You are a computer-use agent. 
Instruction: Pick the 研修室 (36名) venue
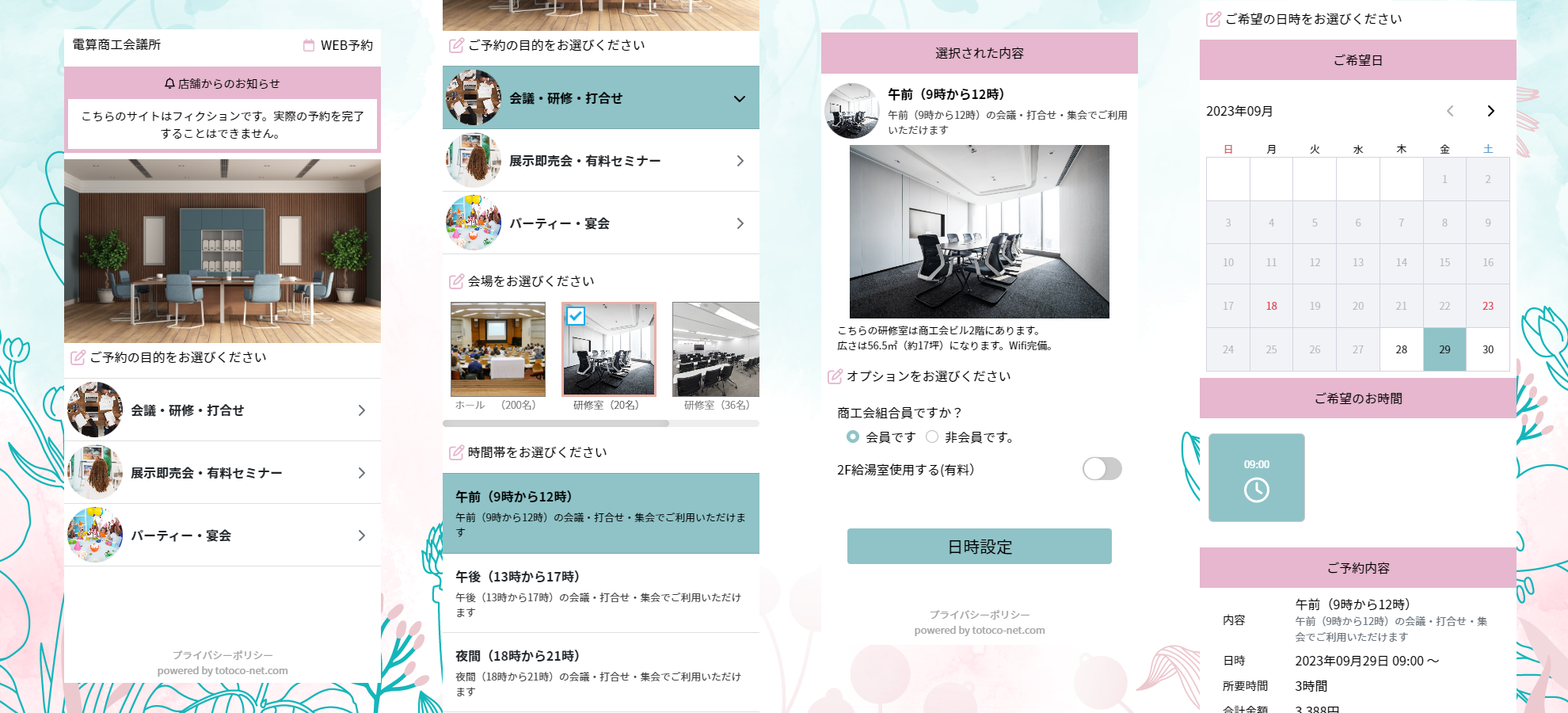(x=715, y=349)
